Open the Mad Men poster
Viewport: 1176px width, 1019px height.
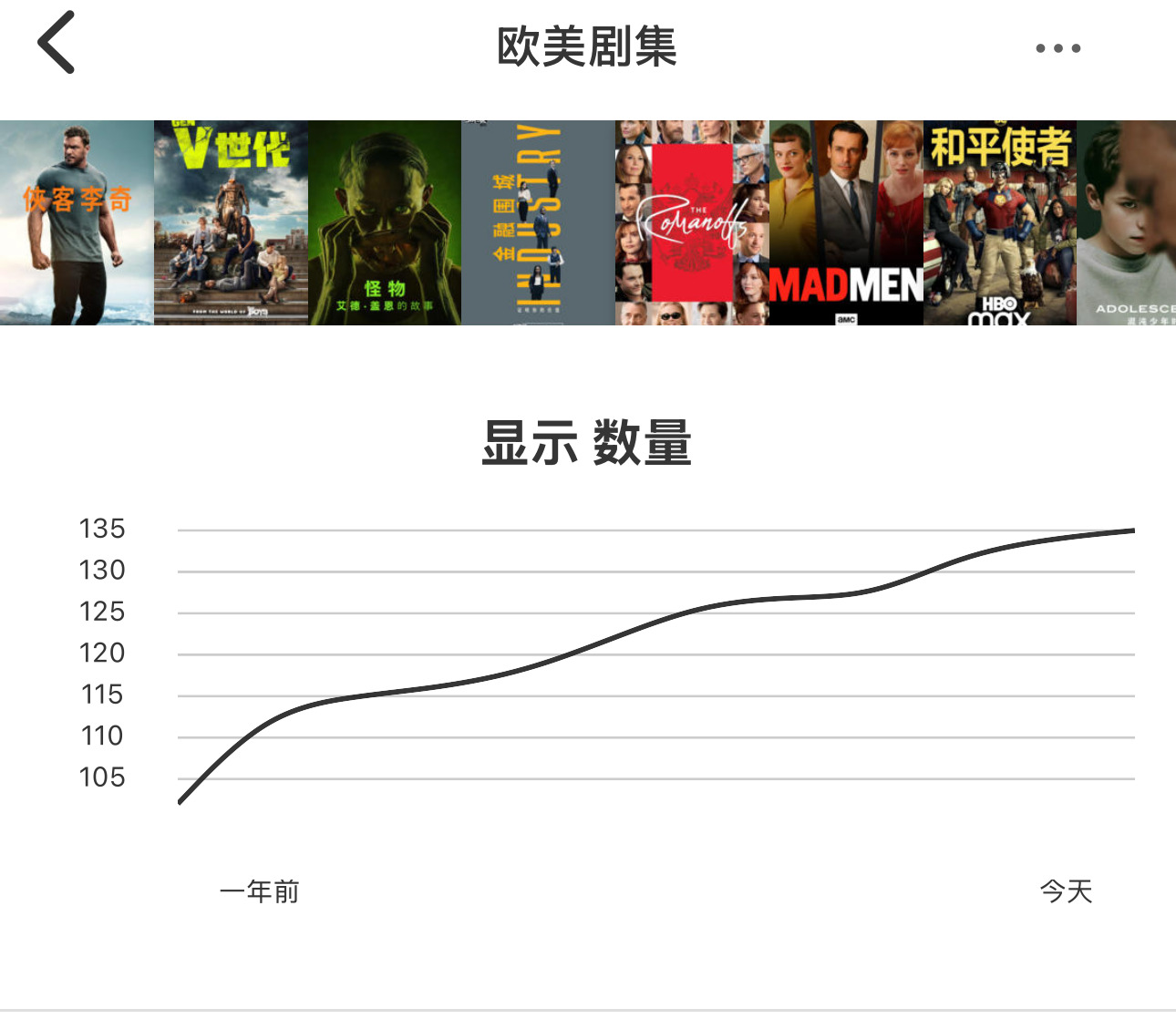tap(846, 222)
